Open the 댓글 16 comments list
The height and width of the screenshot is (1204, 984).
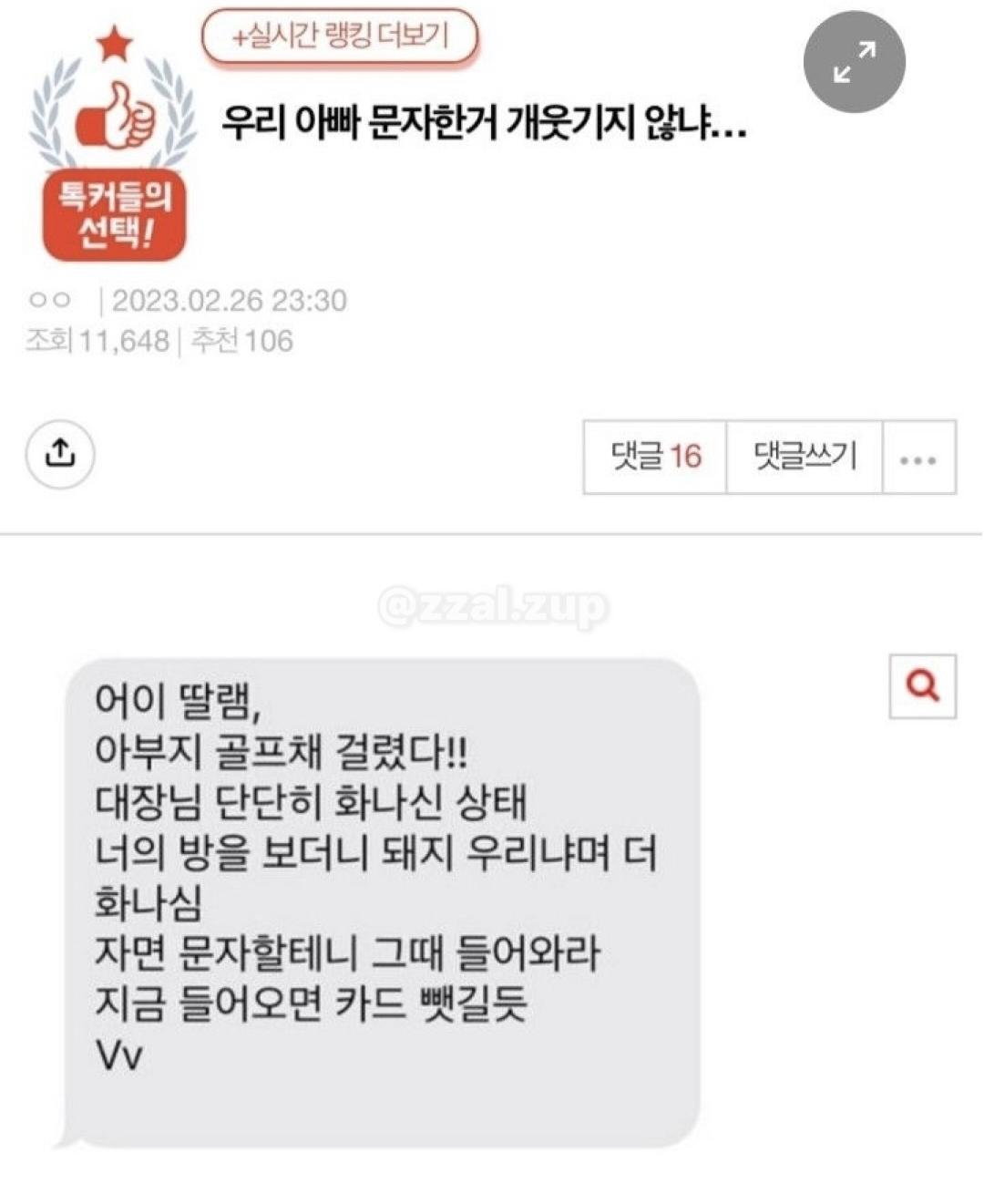(655, 457)
